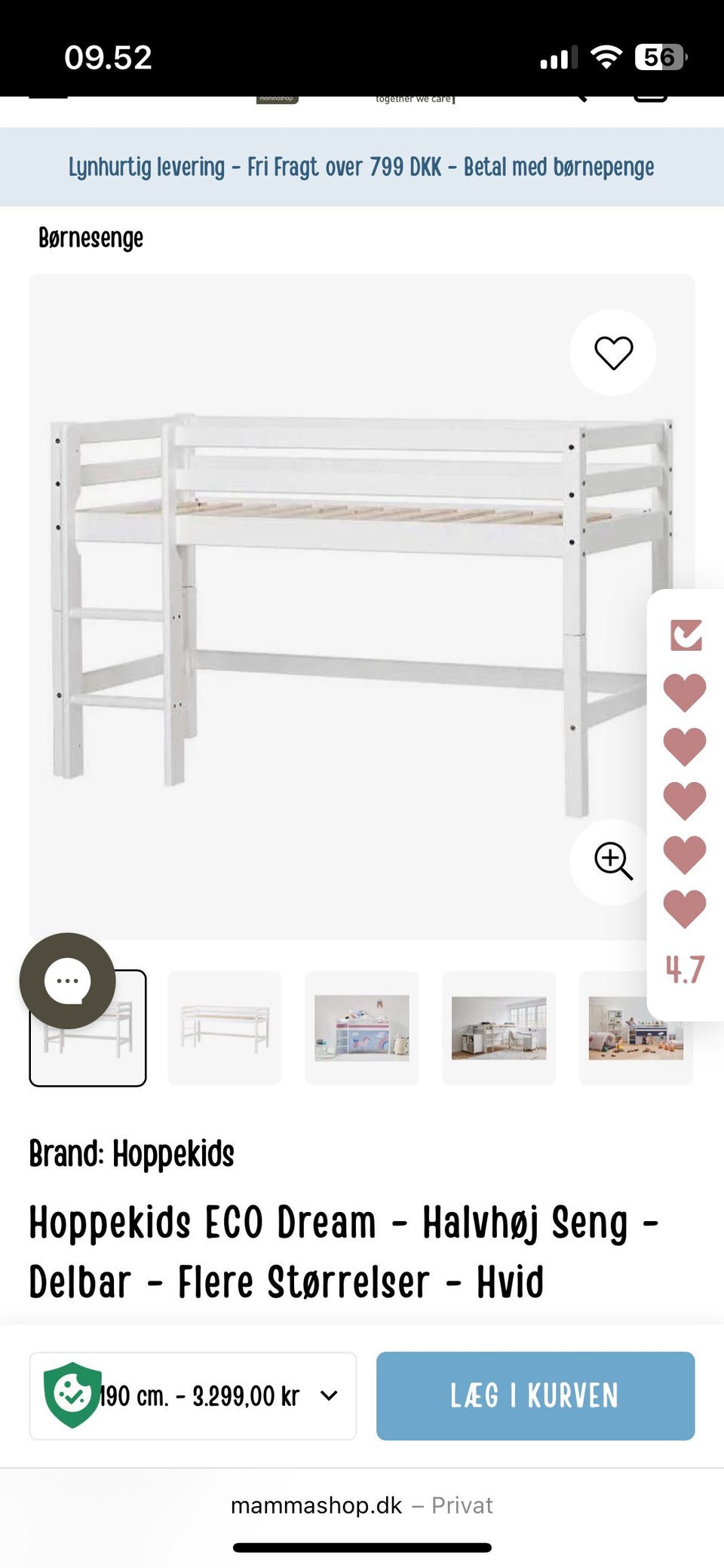Open the size dropdown showing 3.299,00 kr

tap(192, 1395)
